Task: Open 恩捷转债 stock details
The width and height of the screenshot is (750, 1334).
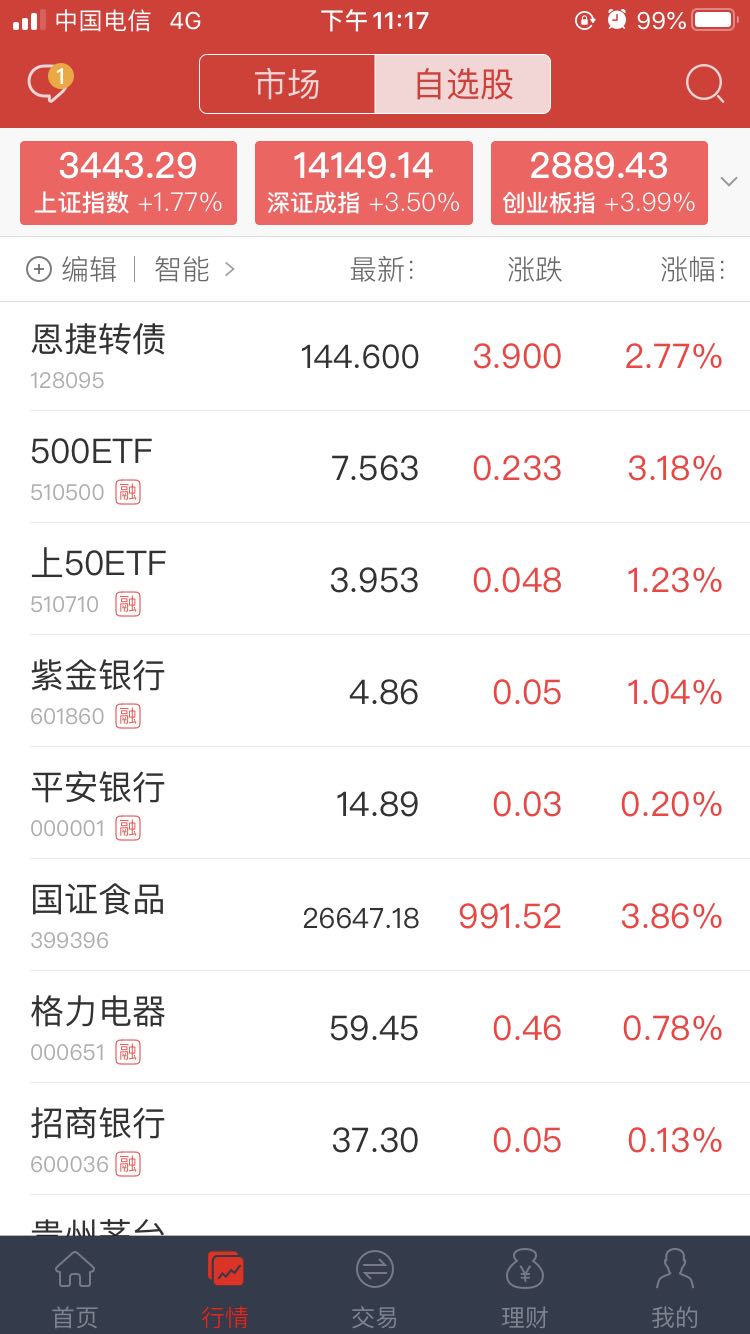Action: tap(375, 356)
